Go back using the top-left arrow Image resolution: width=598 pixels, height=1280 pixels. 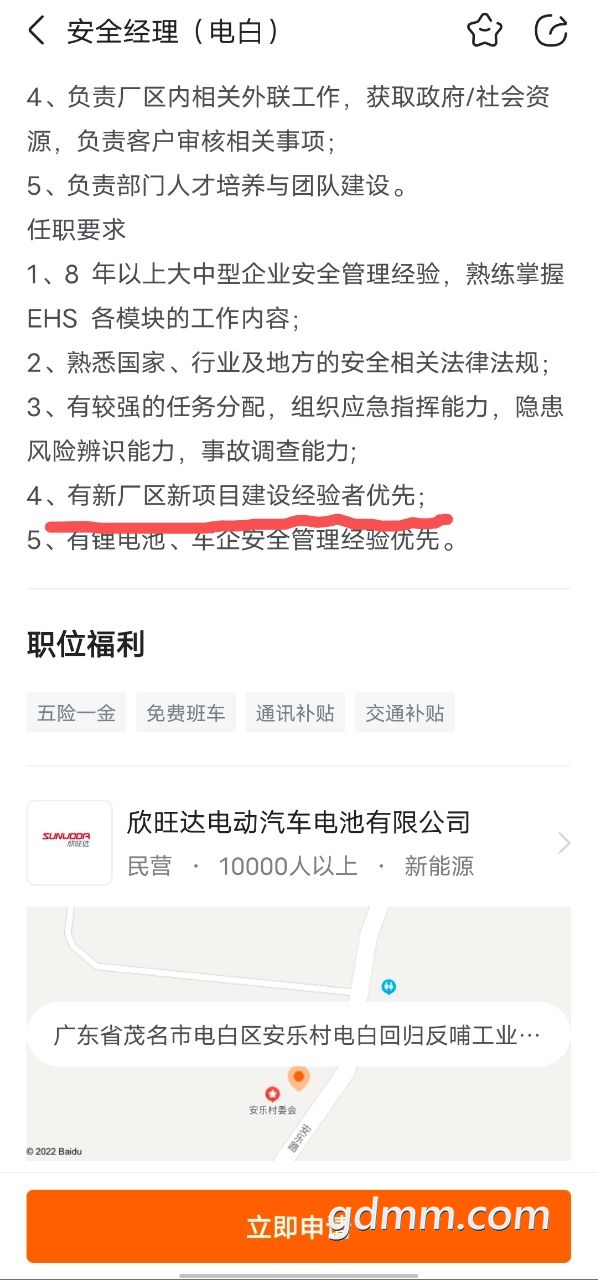point(37,31)
